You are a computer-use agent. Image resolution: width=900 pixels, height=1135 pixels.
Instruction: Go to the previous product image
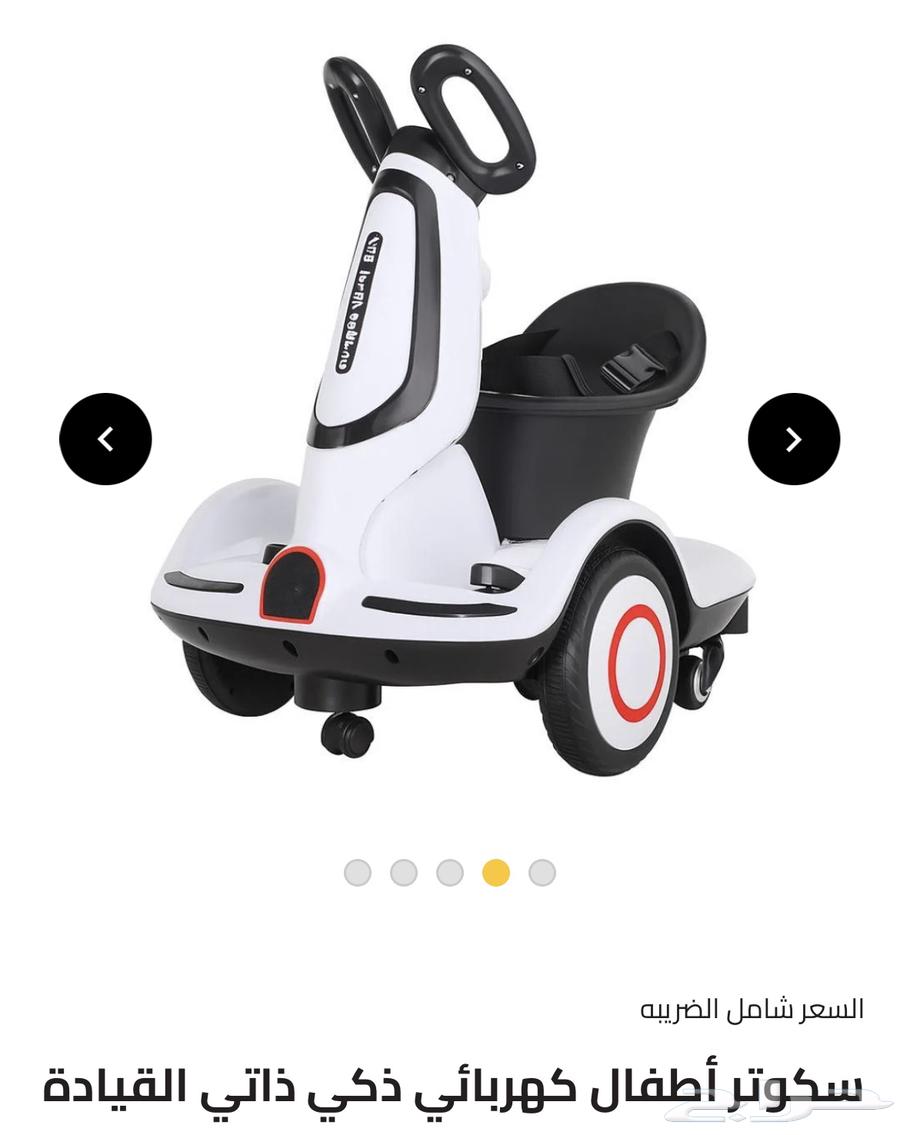[x=105, y=439]
